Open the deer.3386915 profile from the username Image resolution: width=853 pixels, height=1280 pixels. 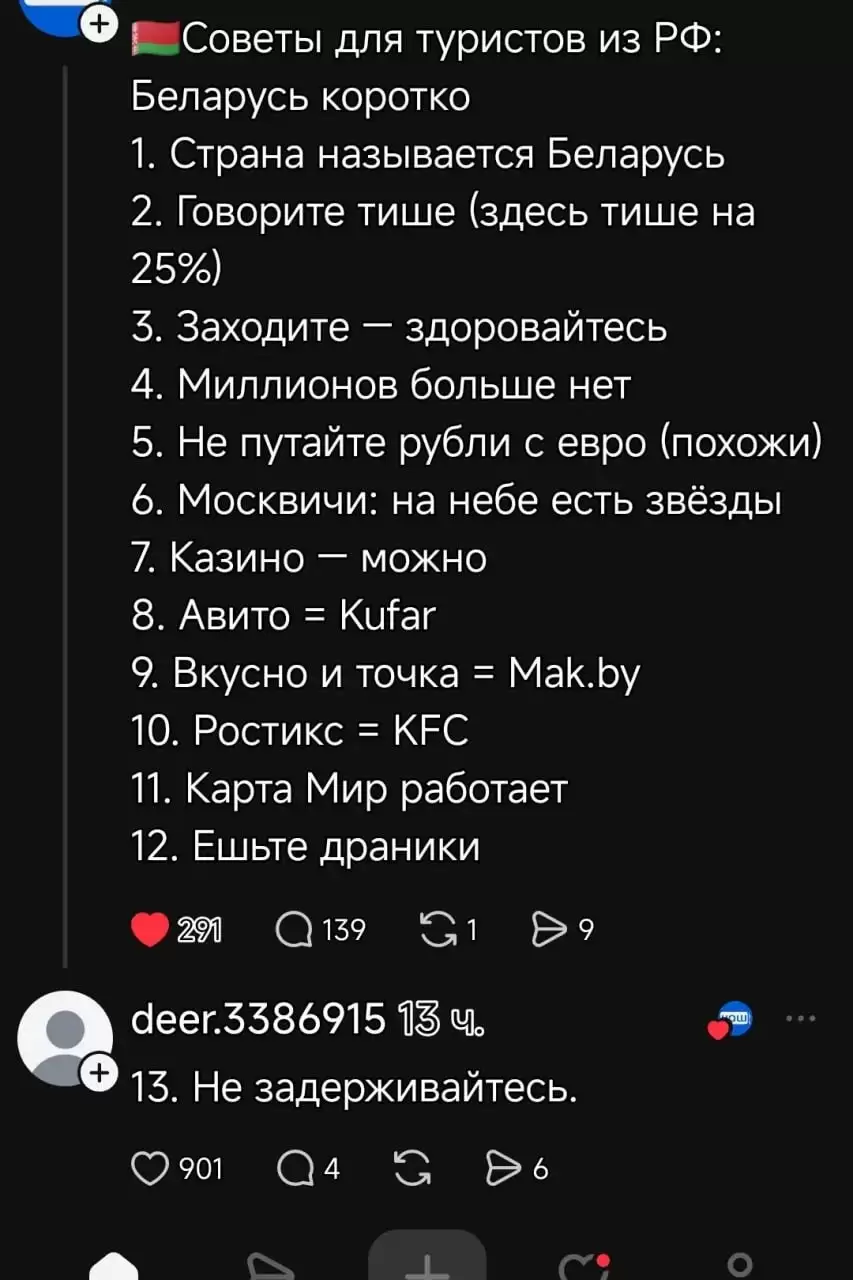[258, 1020]
